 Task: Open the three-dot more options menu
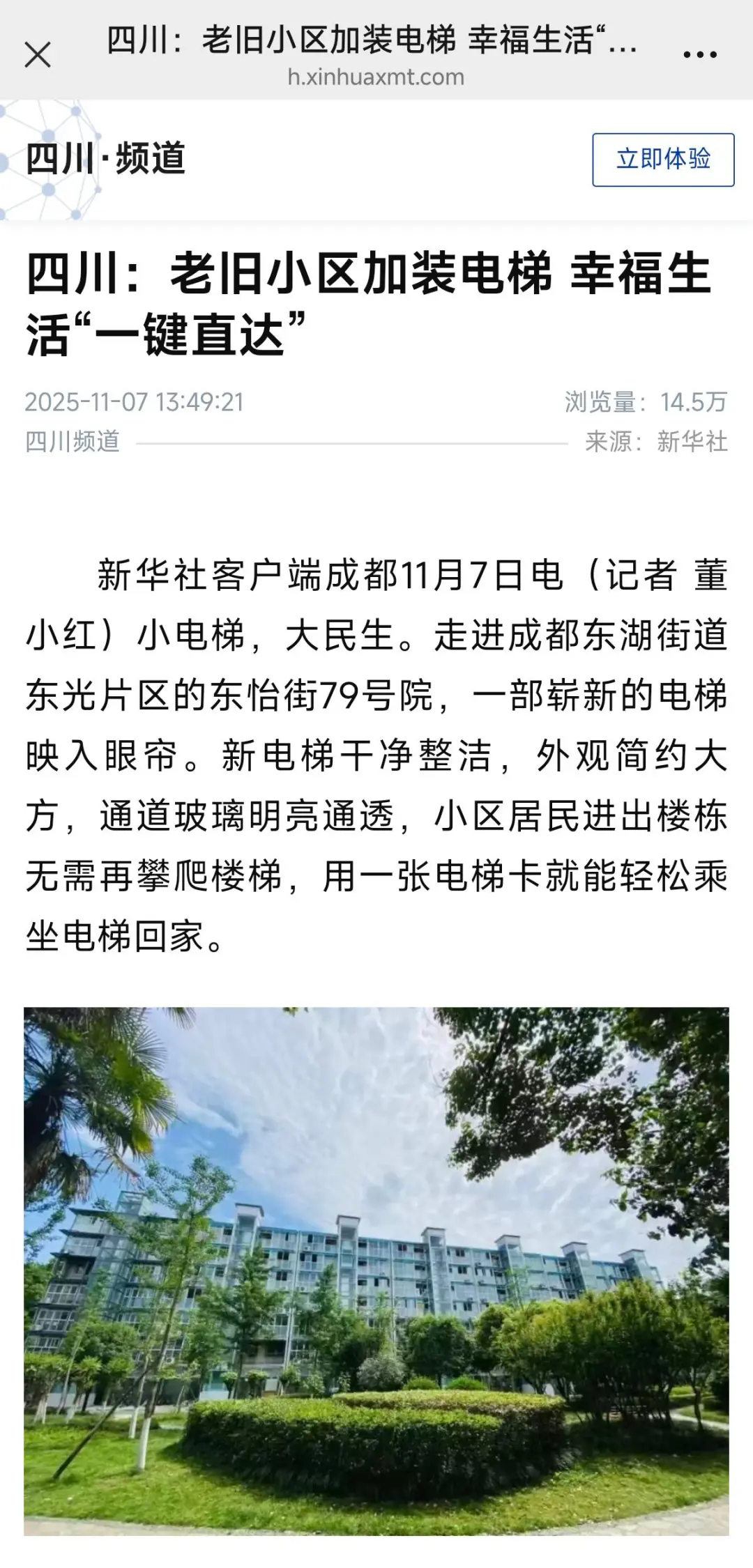(700, 54)
